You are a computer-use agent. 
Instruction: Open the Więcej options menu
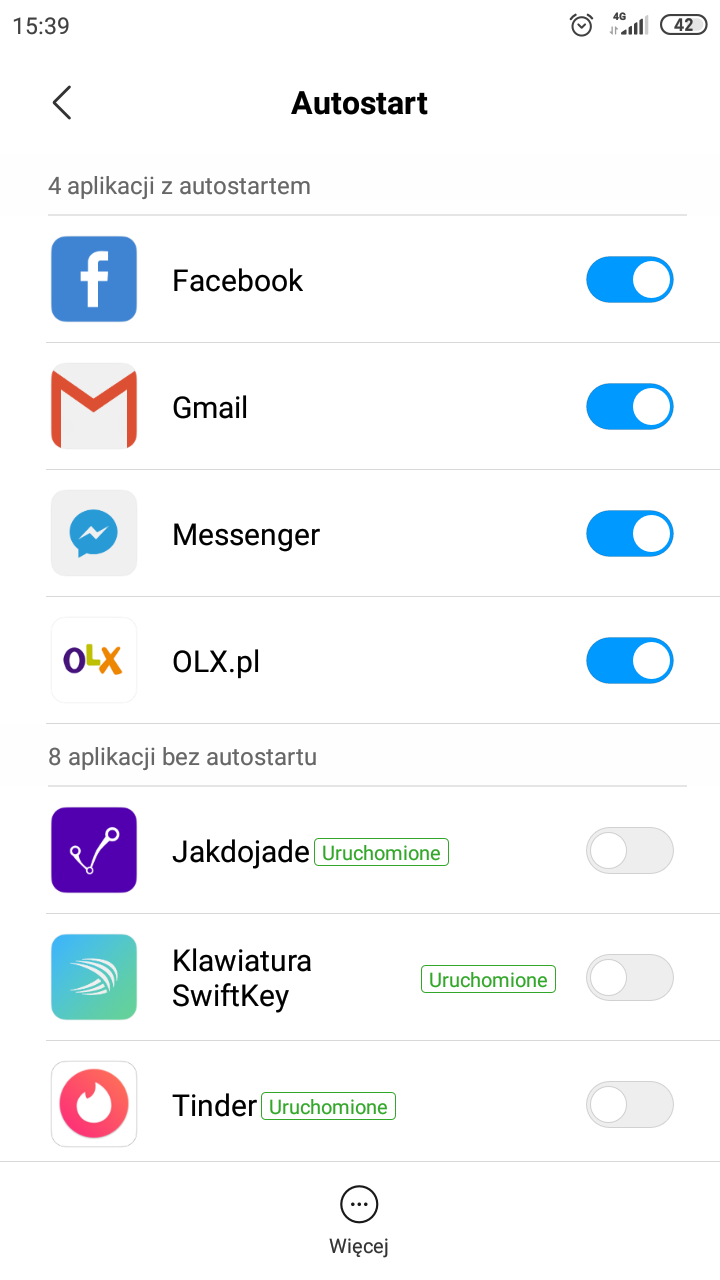(x=359, y=1217)
